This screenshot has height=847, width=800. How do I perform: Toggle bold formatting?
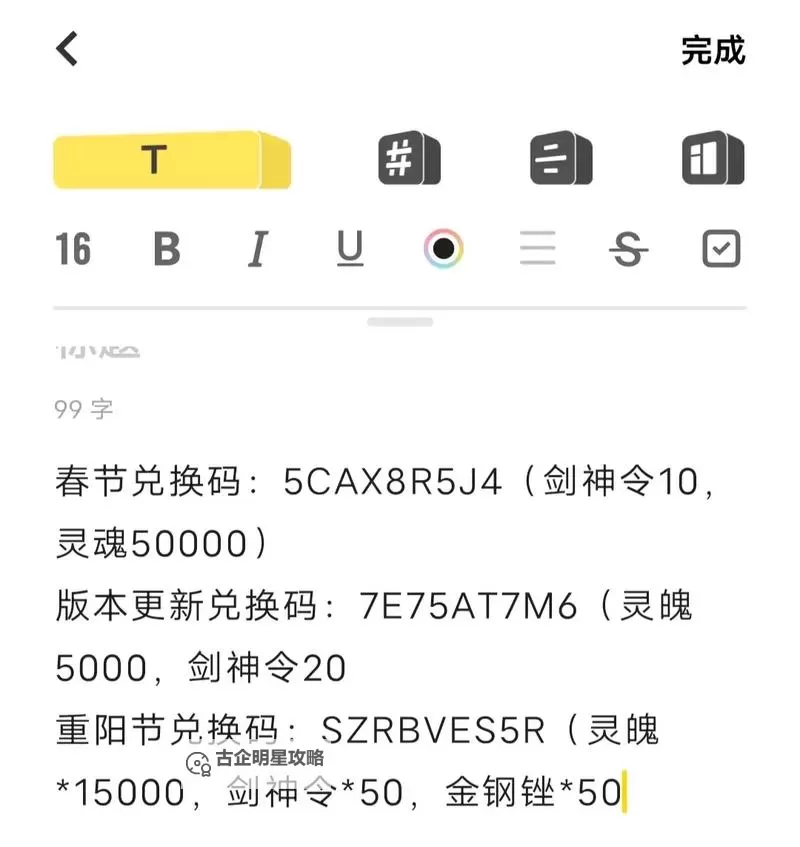click(x=166, y=249)
